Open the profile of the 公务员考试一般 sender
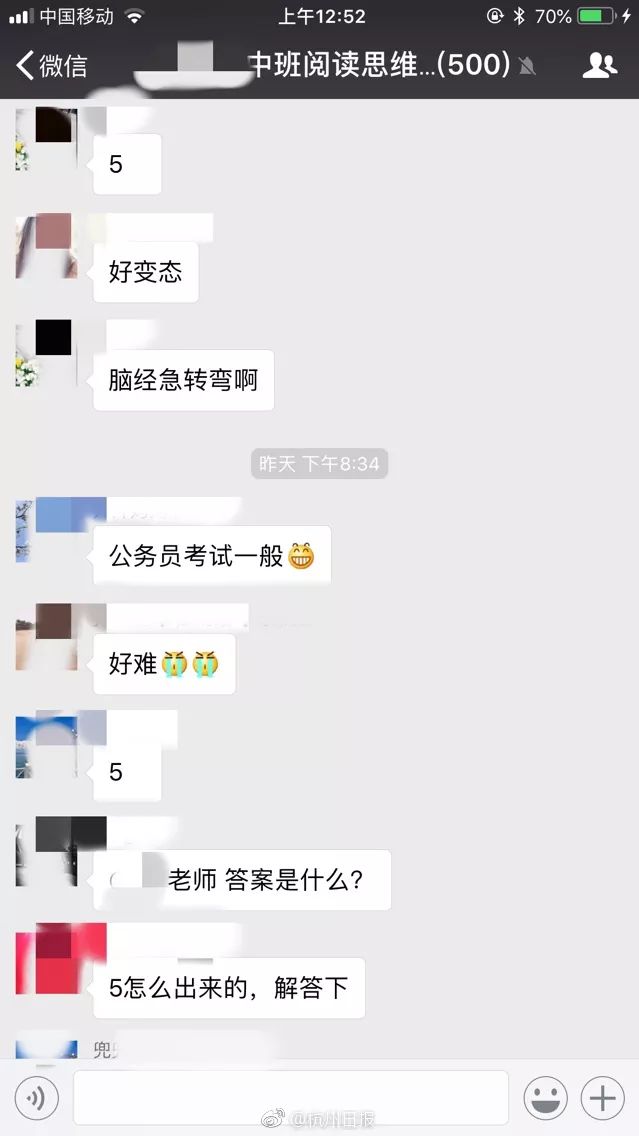Image resolution: width=639 pixels, height=1136 pixels. [x=46, y=529]
